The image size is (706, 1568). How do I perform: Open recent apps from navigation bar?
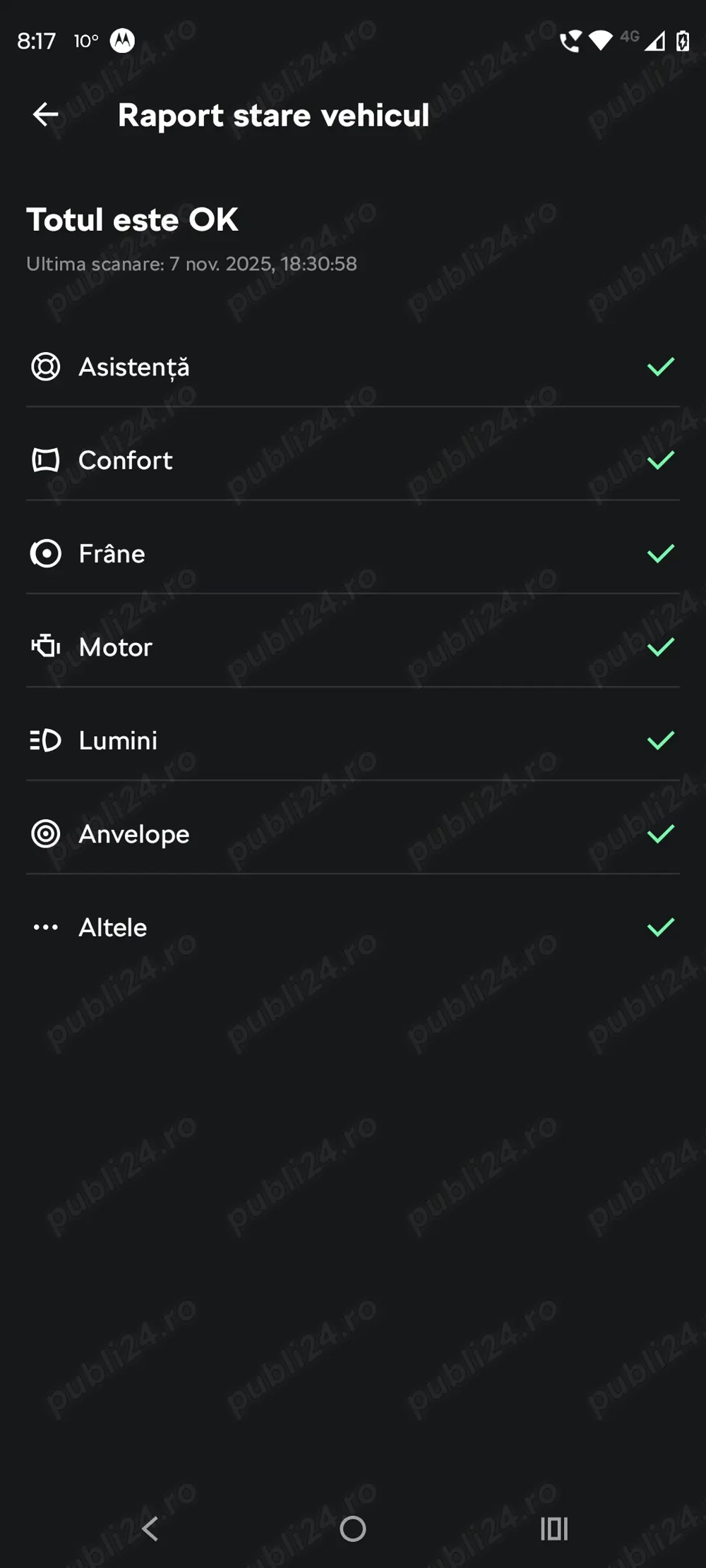(x=554, y=1528)
